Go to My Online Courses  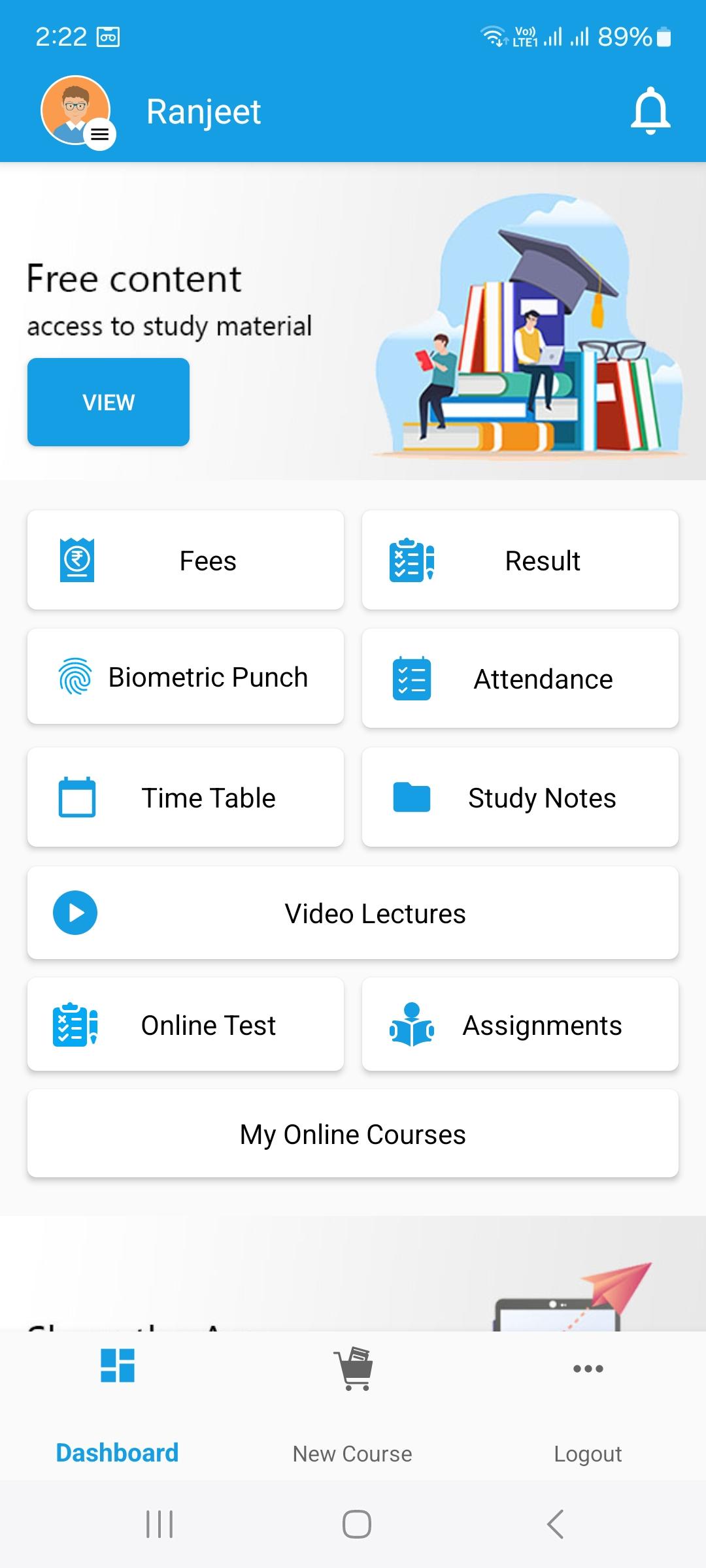[x=353, y=1134]
